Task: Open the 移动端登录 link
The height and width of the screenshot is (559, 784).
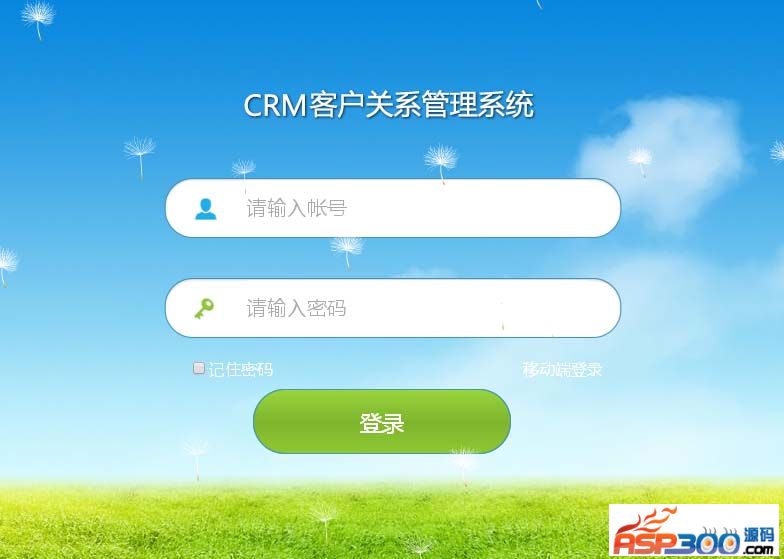Action: click(562, 369)
